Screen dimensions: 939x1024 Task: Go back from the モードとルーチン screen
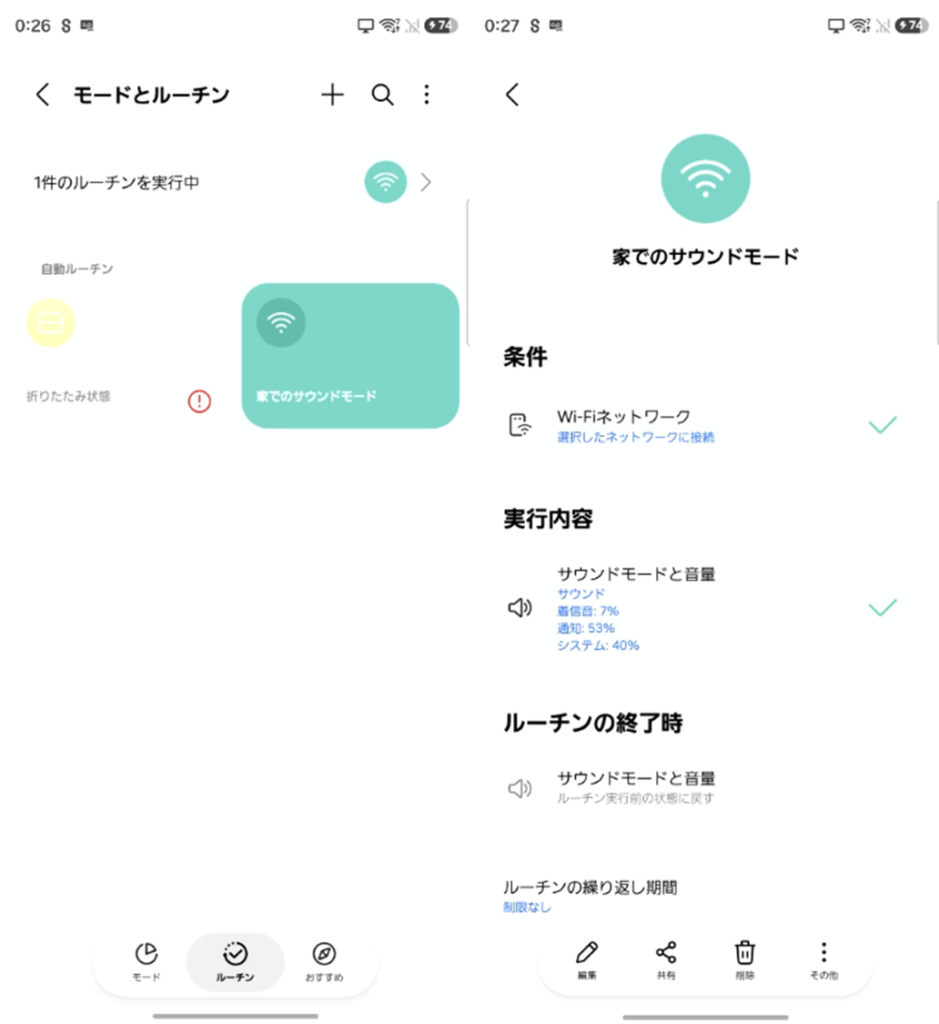click(x=42, y=95)
